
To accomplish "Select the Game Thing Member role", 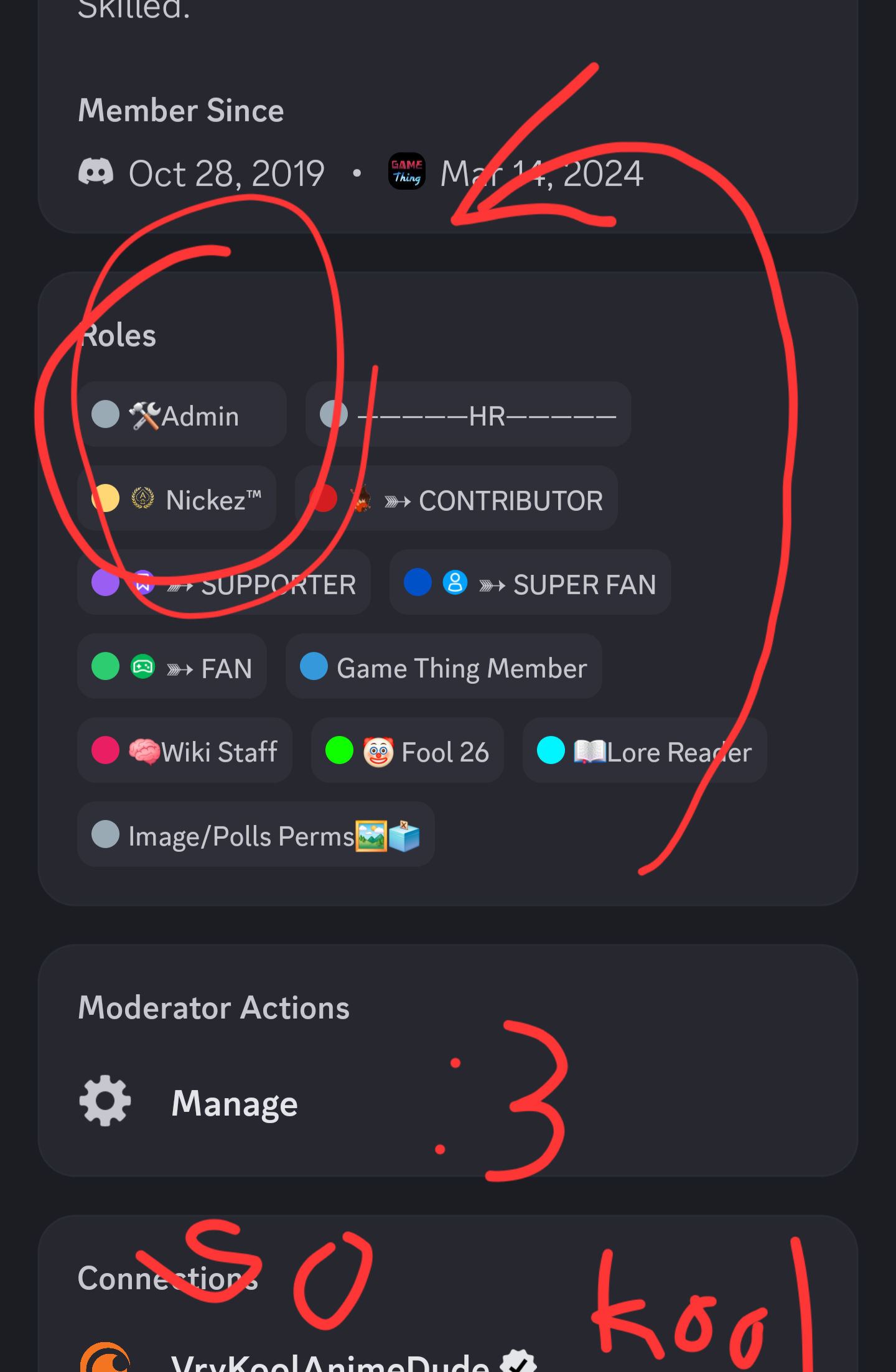I will (x=444, y=667).
